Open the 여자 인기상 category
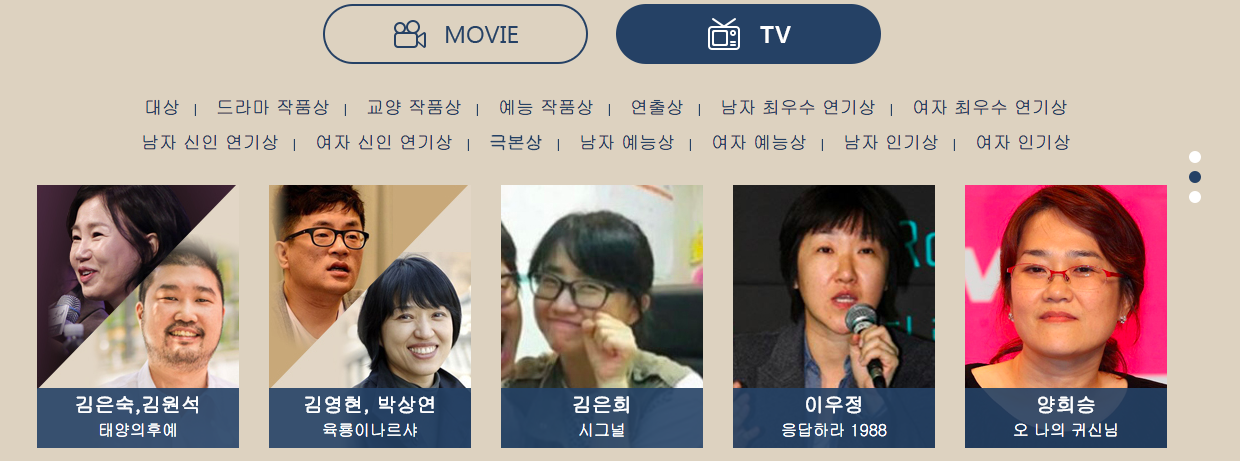 pyautogui.click(x=1022, y=142)
